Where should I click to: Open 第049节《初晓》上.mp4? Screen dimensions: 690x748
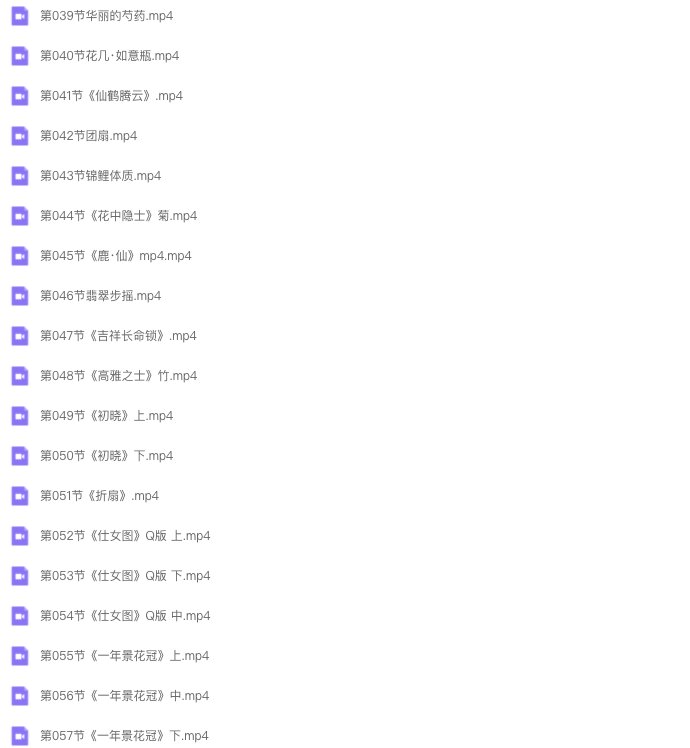click(x=106, y=416)
